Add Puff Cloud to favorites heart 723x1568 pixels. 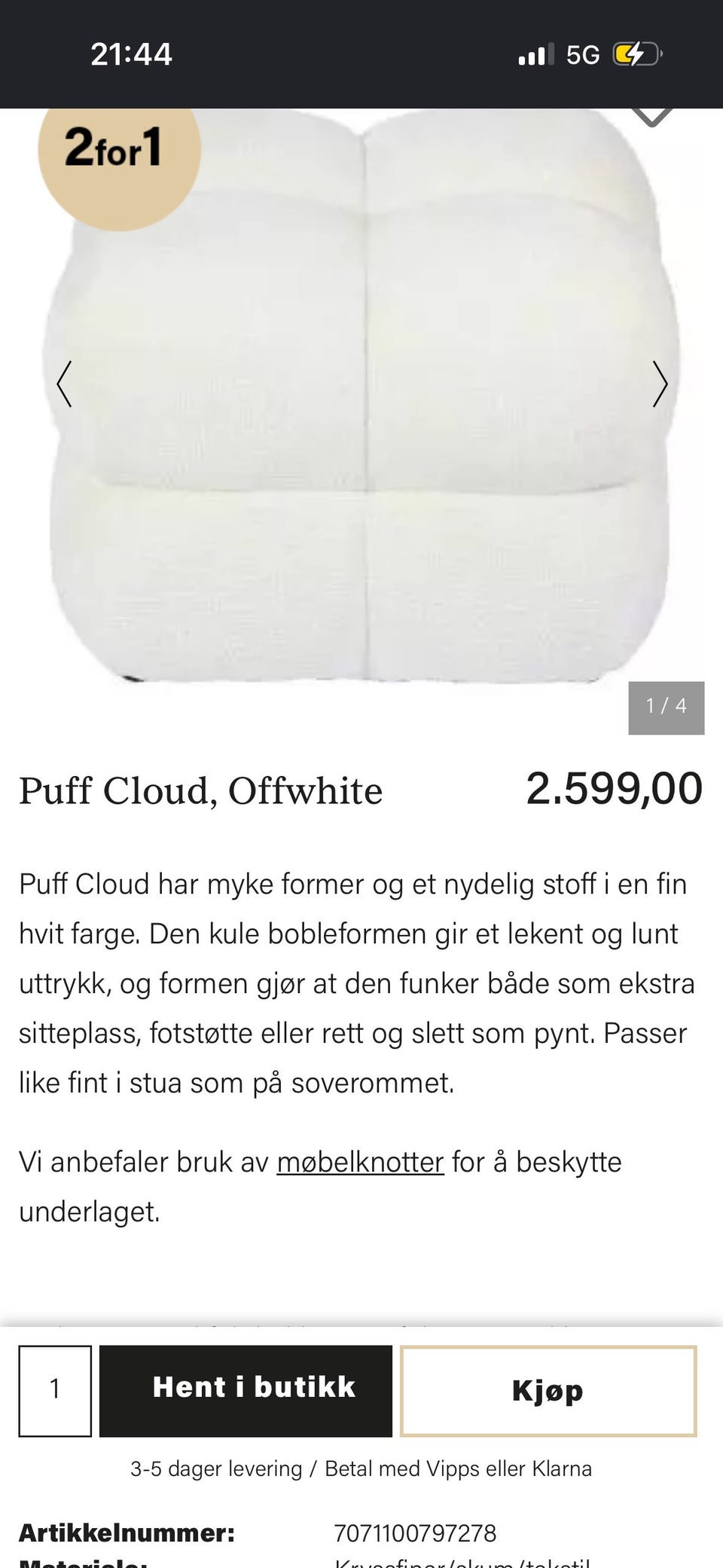pos(651,116)
